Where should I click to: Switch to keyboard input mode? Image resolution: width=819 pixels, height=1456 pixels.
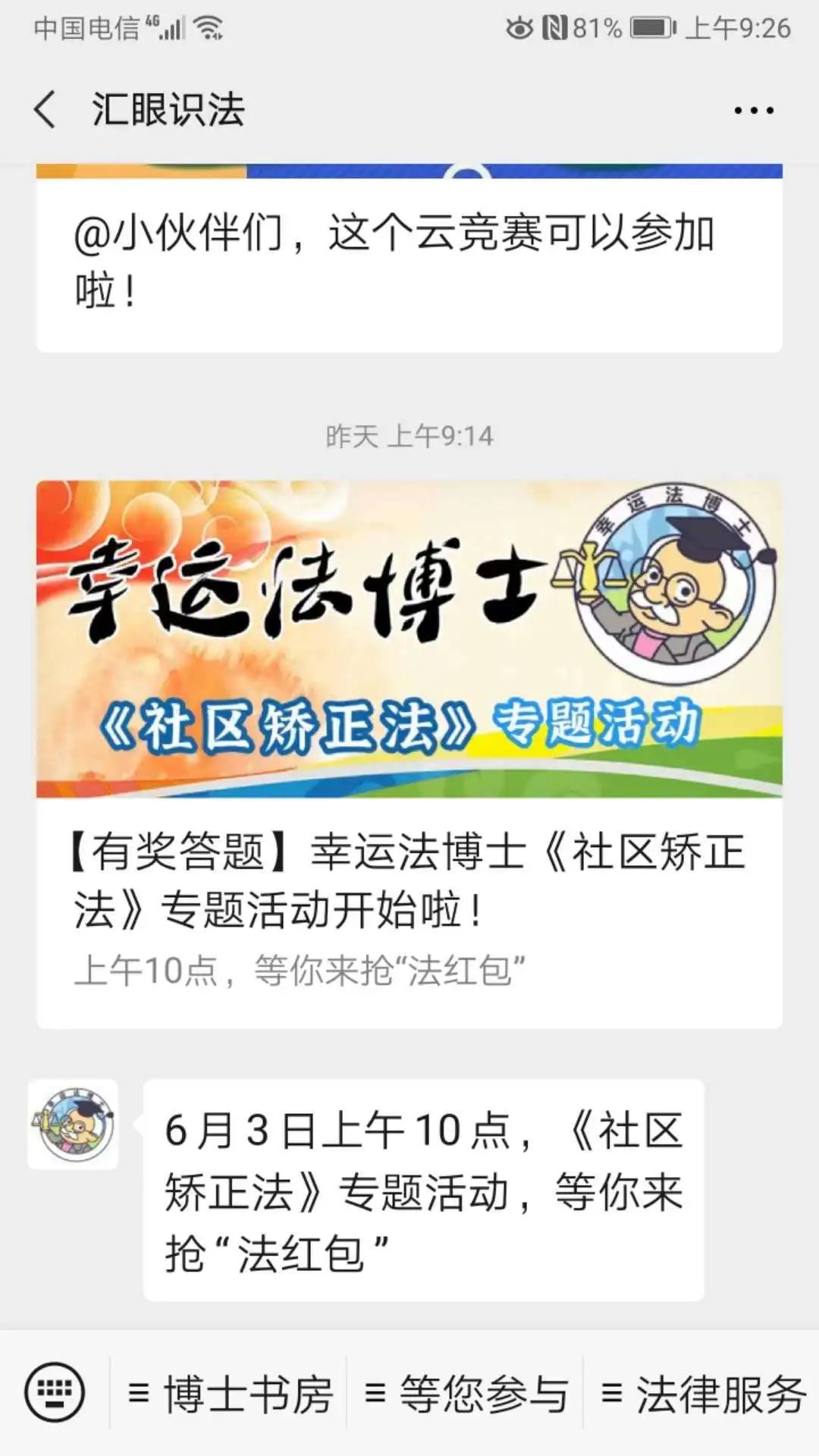[x=55, y=1392]
